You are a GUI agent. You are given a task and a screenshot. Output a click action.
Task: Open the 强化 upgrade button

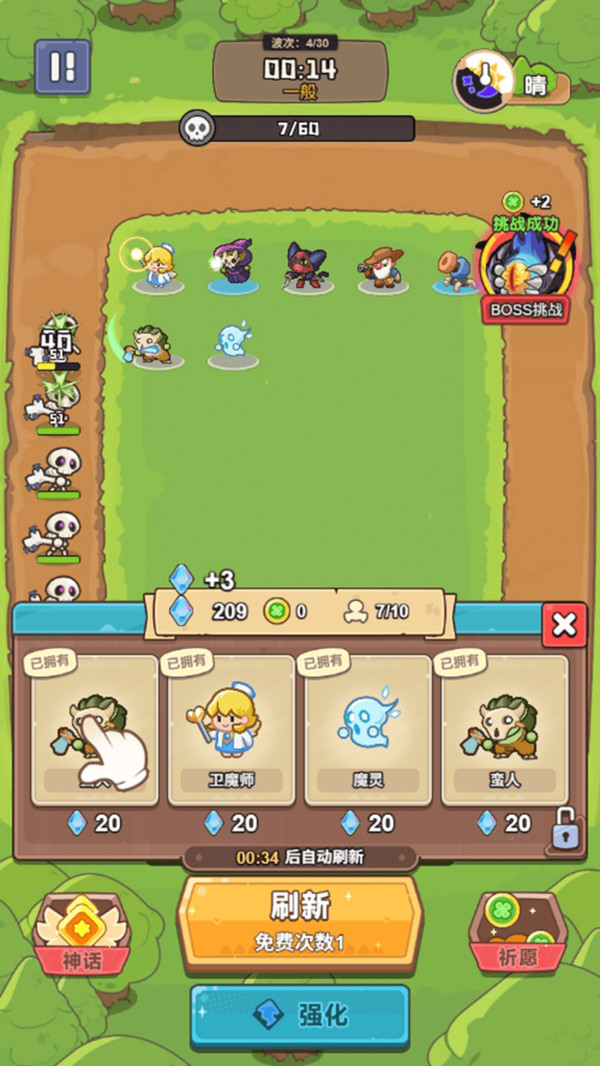(300, 1016)
